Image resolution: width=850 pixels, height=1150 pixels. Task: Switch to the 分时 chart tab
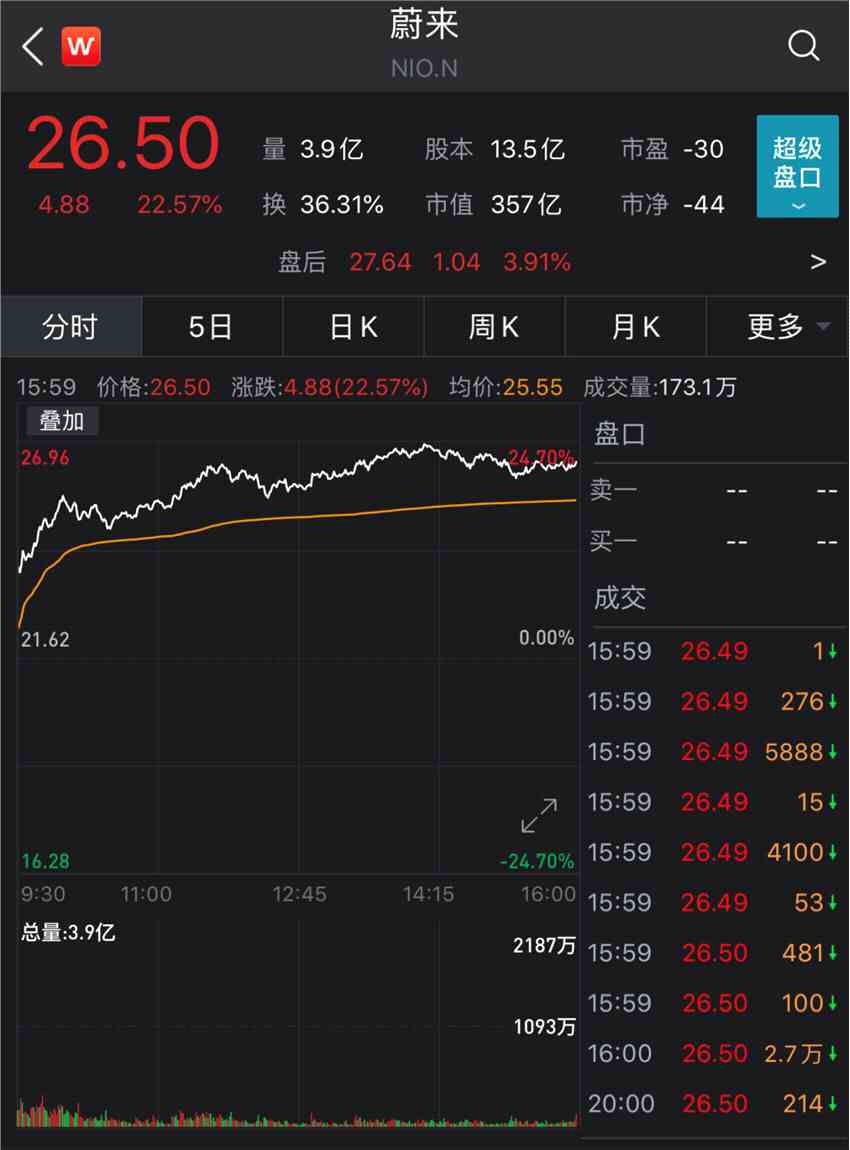coord(71,327)
